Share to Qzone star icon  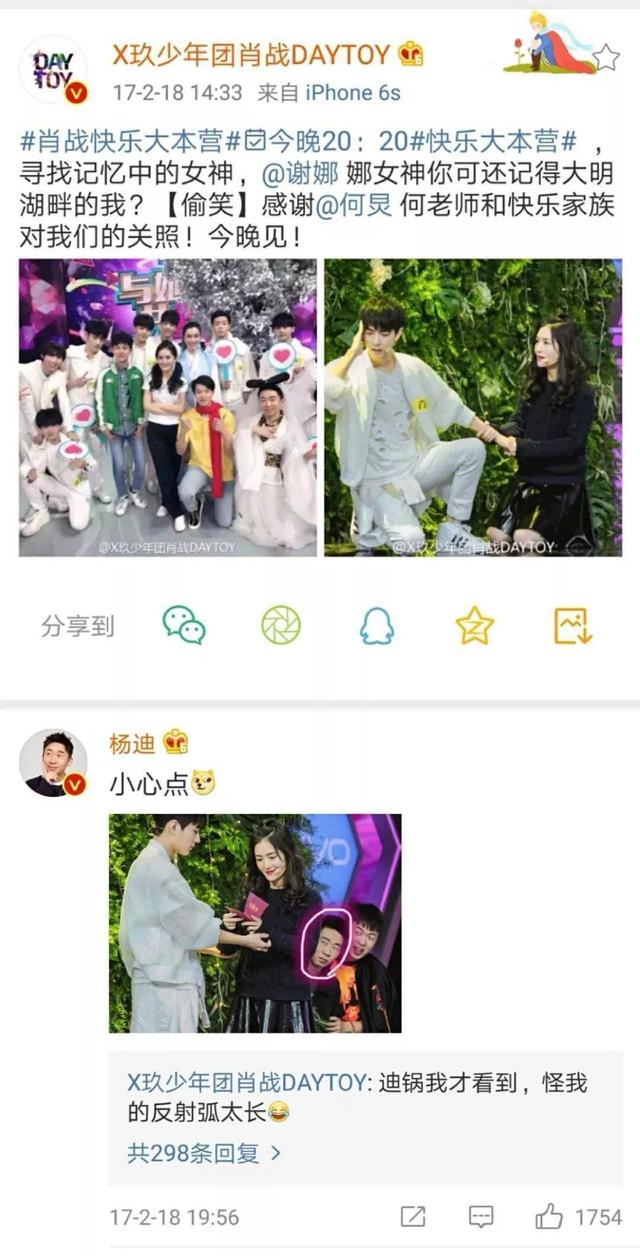coord(475,626)
